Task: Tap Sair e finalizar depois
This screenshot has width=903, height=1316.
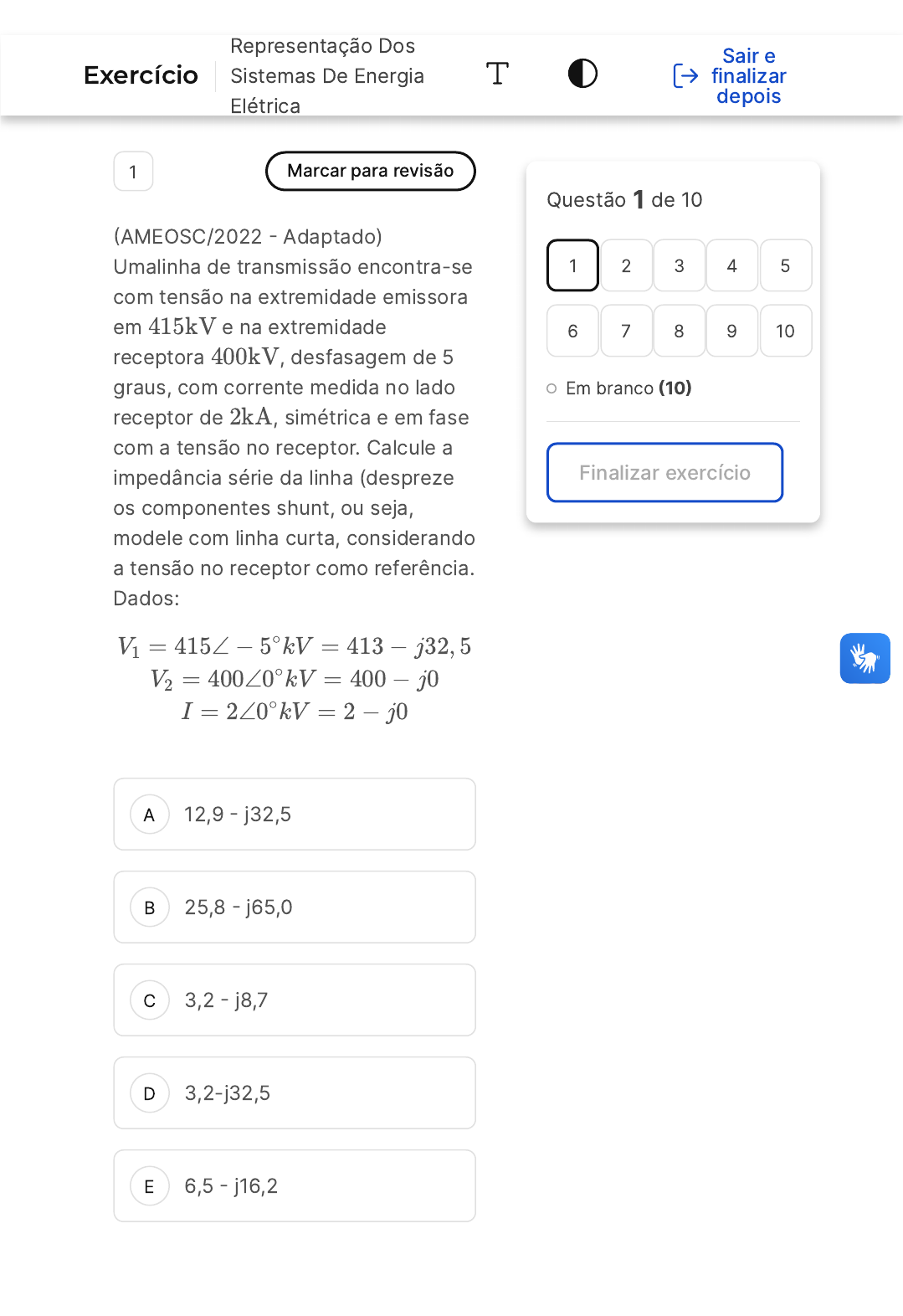Action: tap(730, 76)
